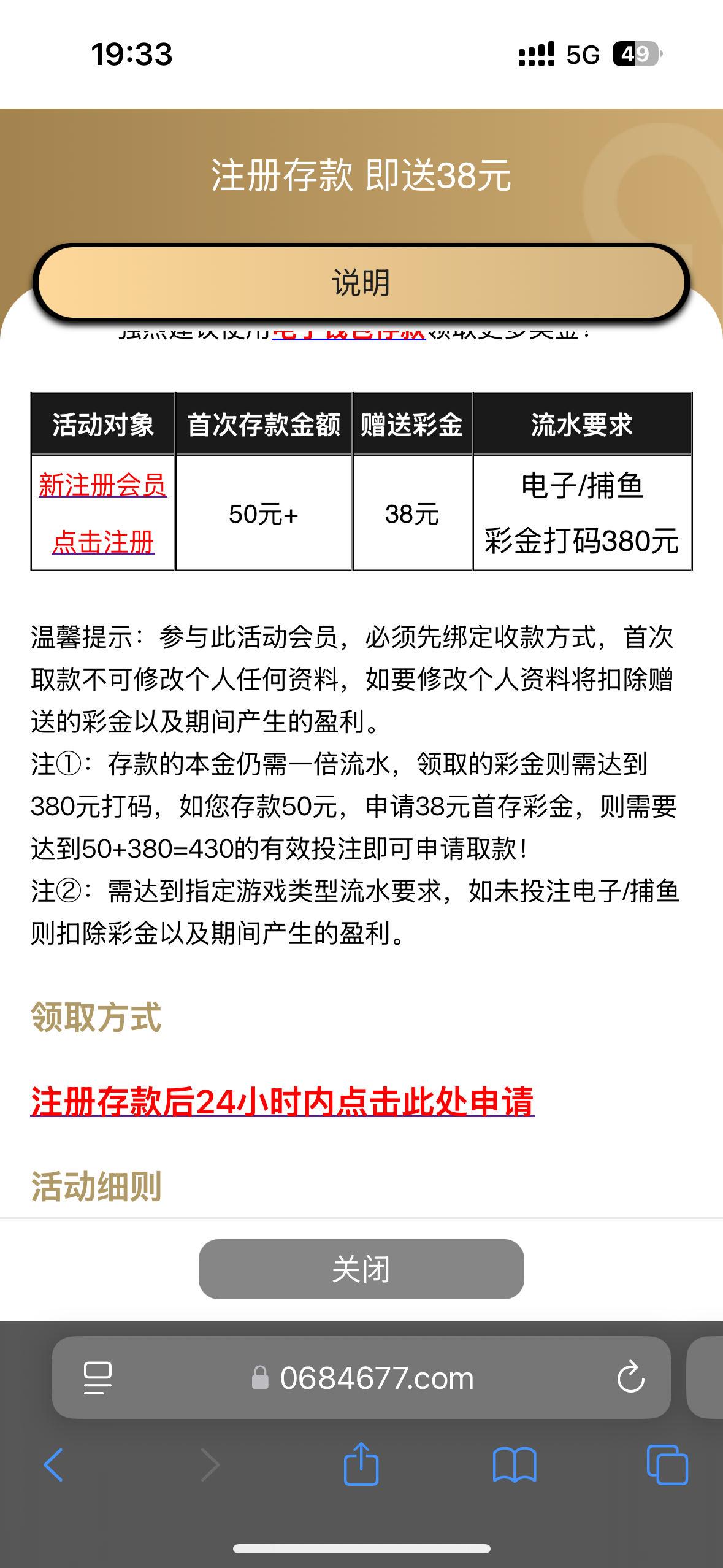Open Safari bookmarks
The width and height of the screenshot is (723, 1568).
coord(515,1465)
